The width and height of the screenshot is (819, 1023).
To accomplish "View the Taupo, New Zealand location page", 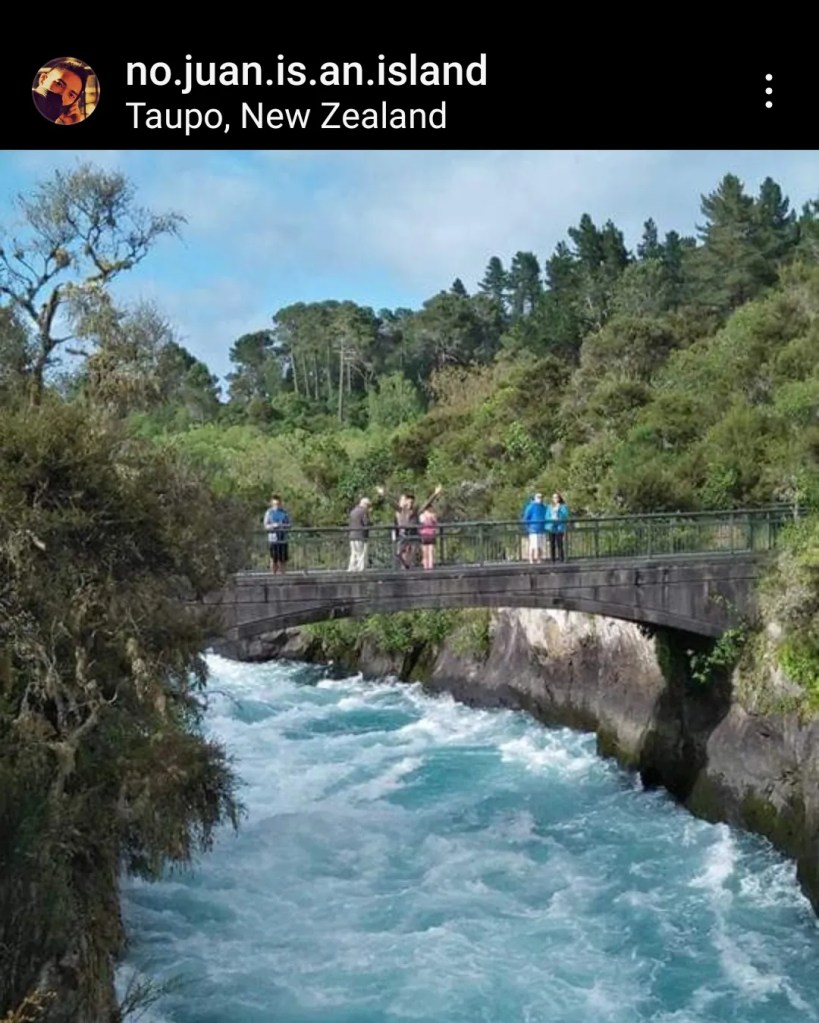I will (286, 117).
